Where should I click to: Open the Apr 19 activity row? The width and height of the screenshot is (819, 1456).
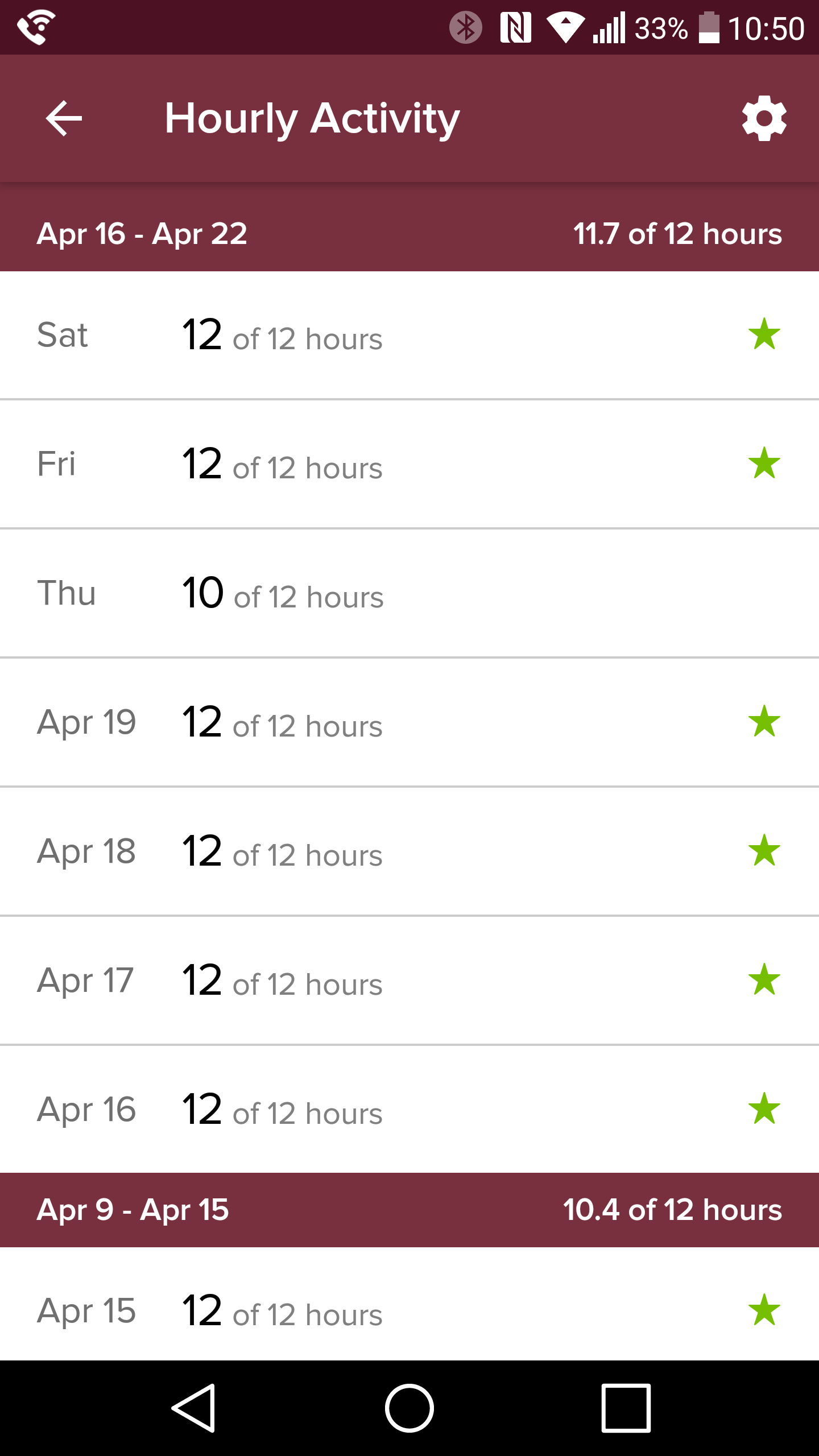(x=409, y=722)
